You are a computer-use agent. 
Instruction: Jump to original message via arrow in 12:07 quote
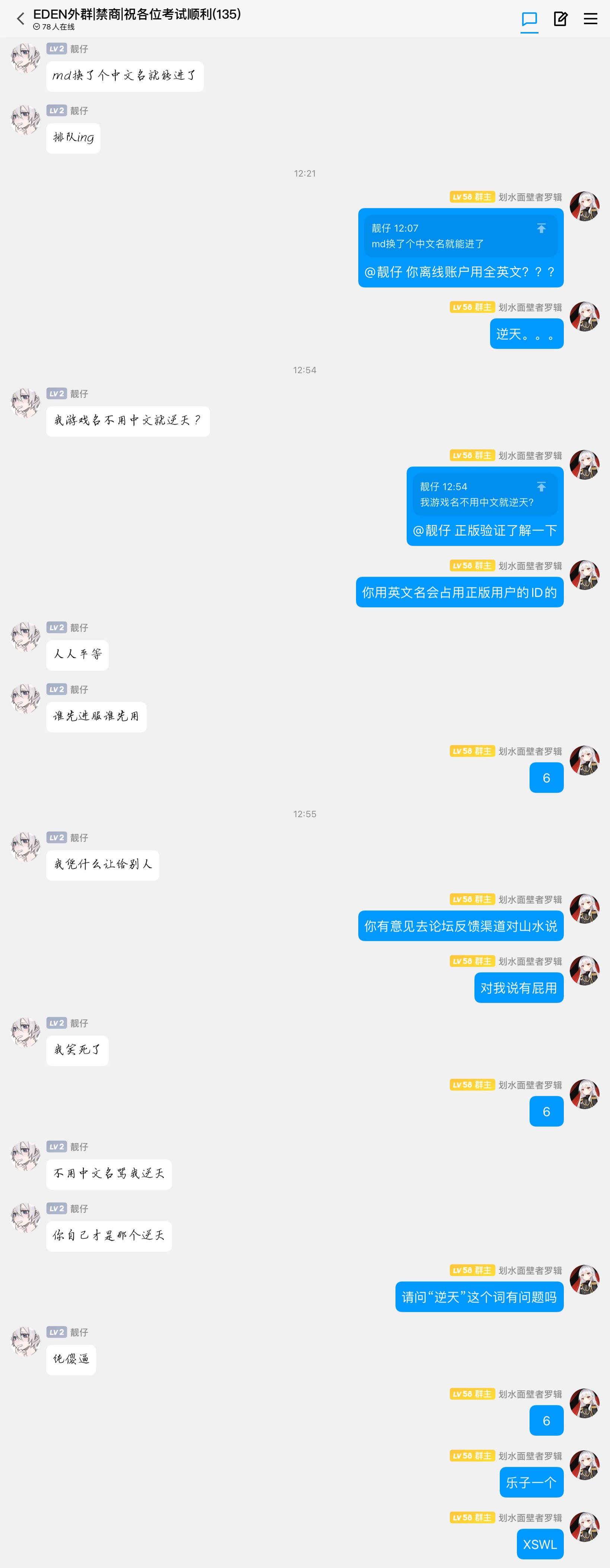pyautogui.click(x=541, y=229)
